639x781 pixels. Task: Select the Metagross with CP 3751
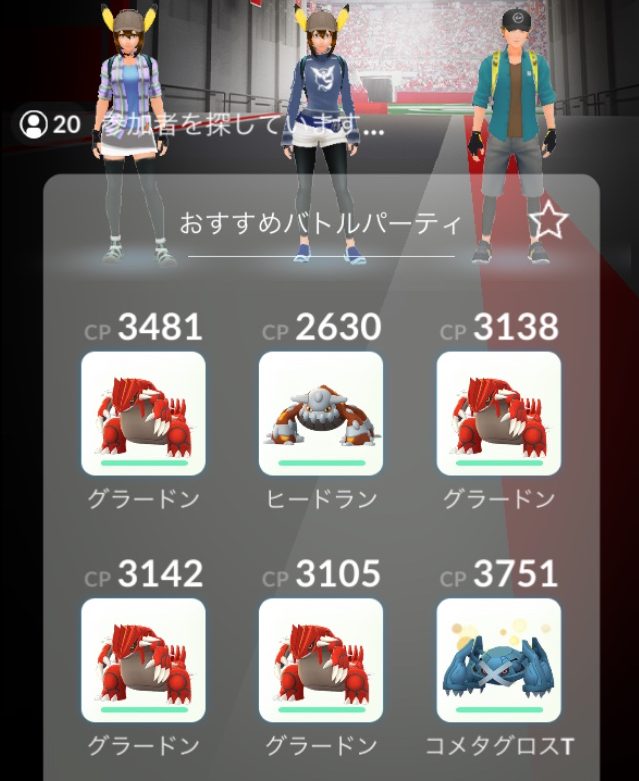tap(499, 660)
